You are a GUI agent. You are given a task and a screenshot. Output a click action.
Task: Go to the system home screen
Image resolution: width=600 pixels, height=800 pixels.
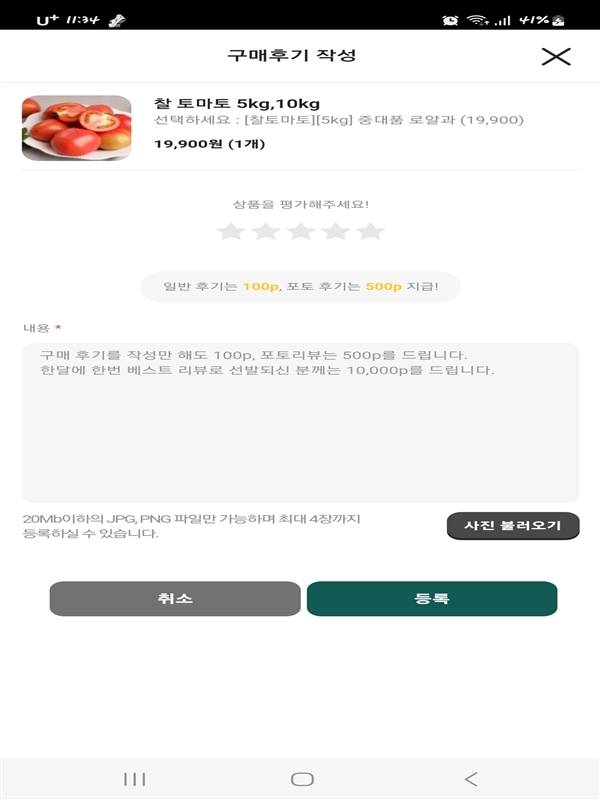(x=301, y=779)
